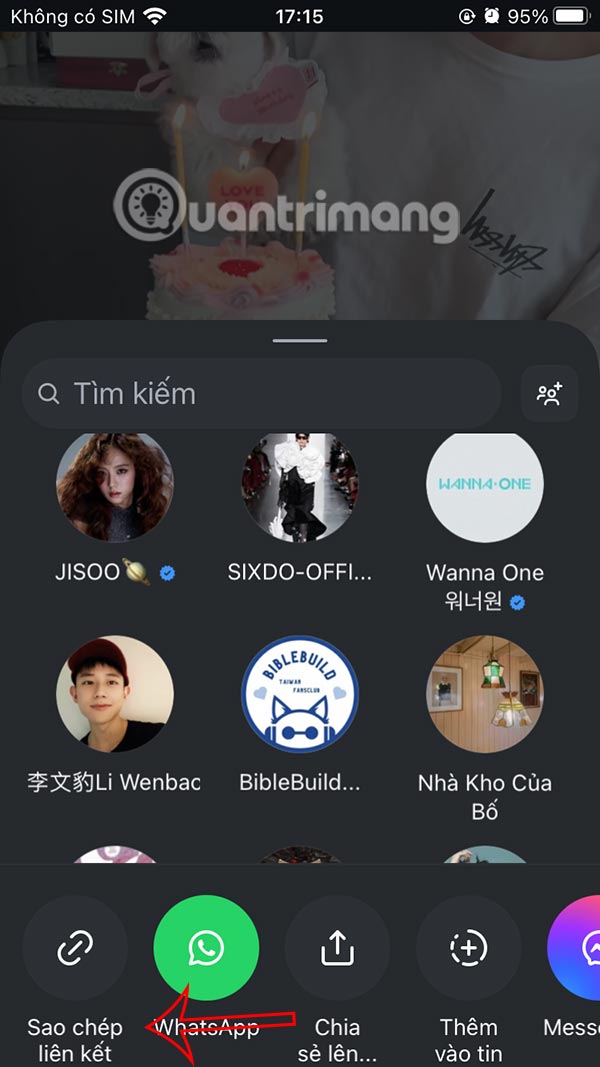The image size is (600, 1067).
Task: Open the Chia sẻ lên... option
Action: (x=337, y=948)
